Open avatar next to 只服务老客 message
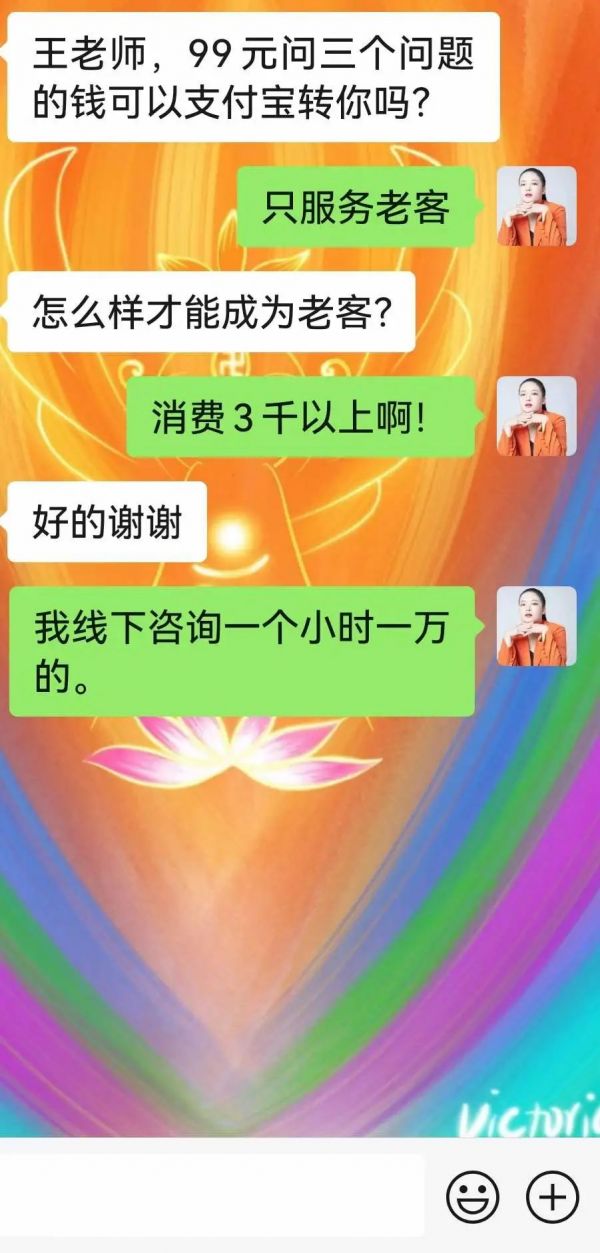 (537, 206)
